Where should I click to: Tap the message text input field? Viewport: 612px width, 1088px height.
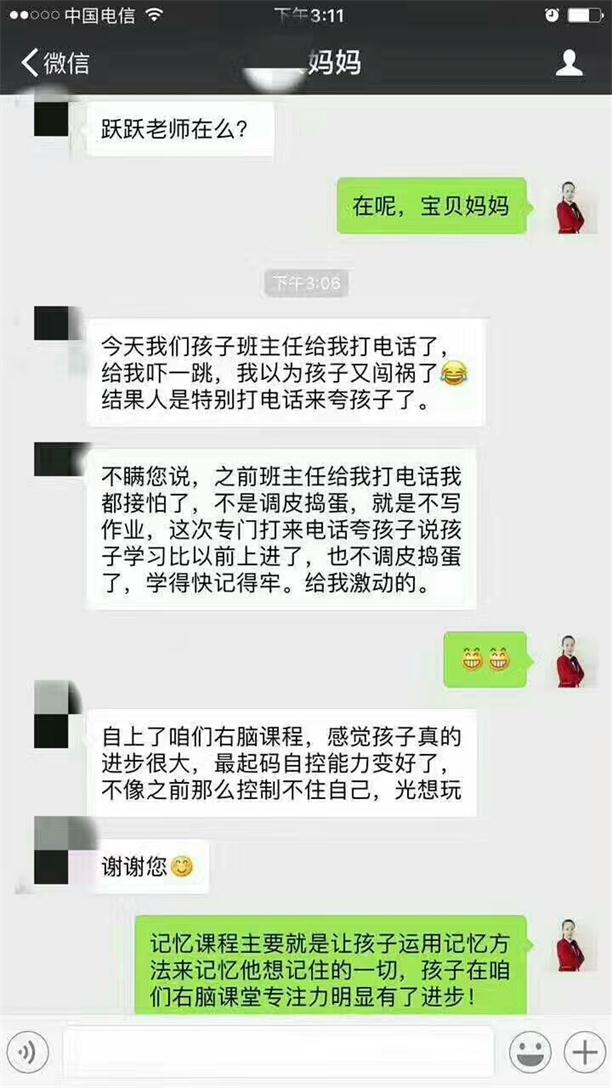click(277, 1053)
